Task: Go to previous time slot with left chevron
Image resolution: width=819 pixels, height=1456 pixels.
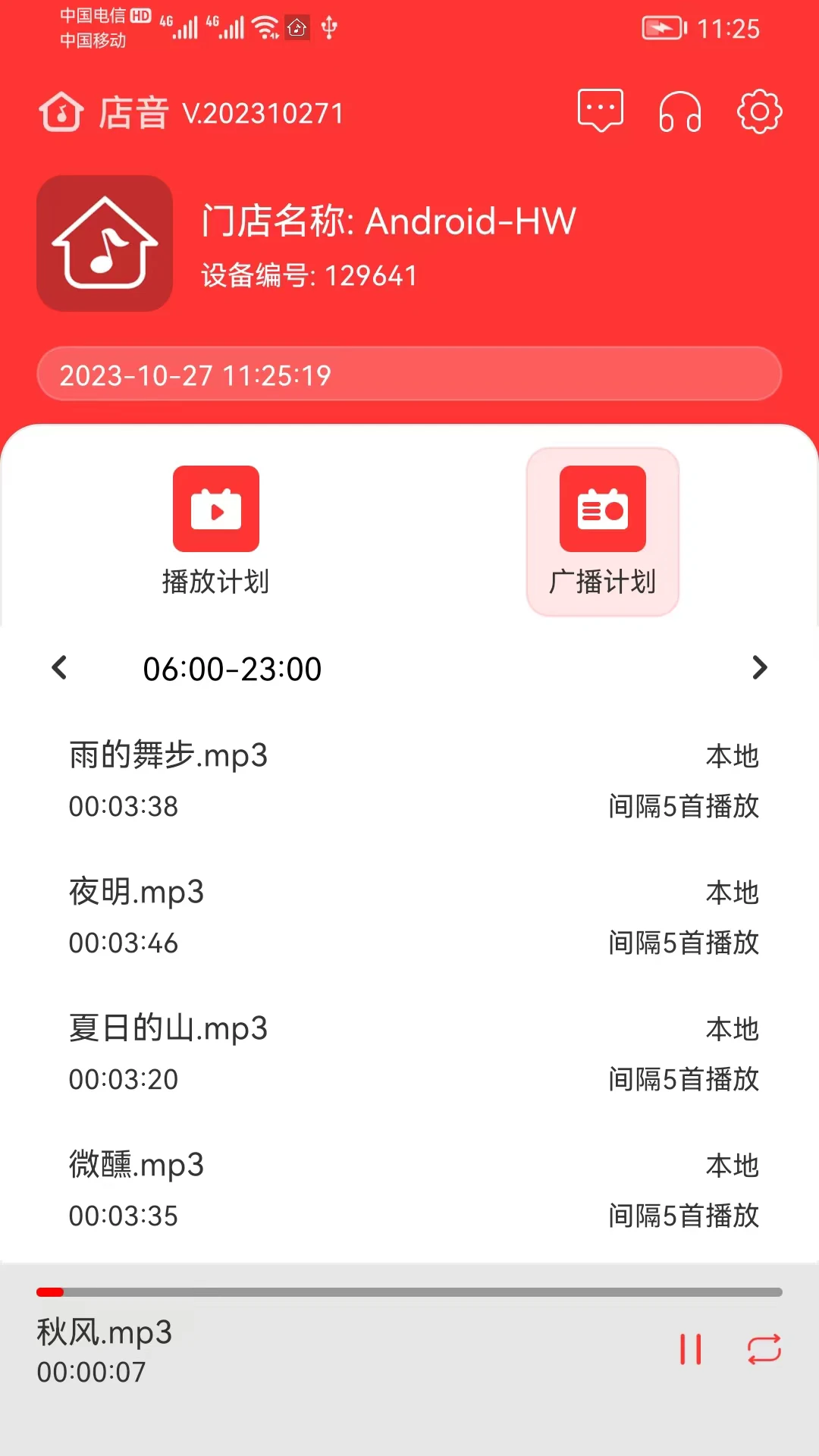Action: pos(60,668)
